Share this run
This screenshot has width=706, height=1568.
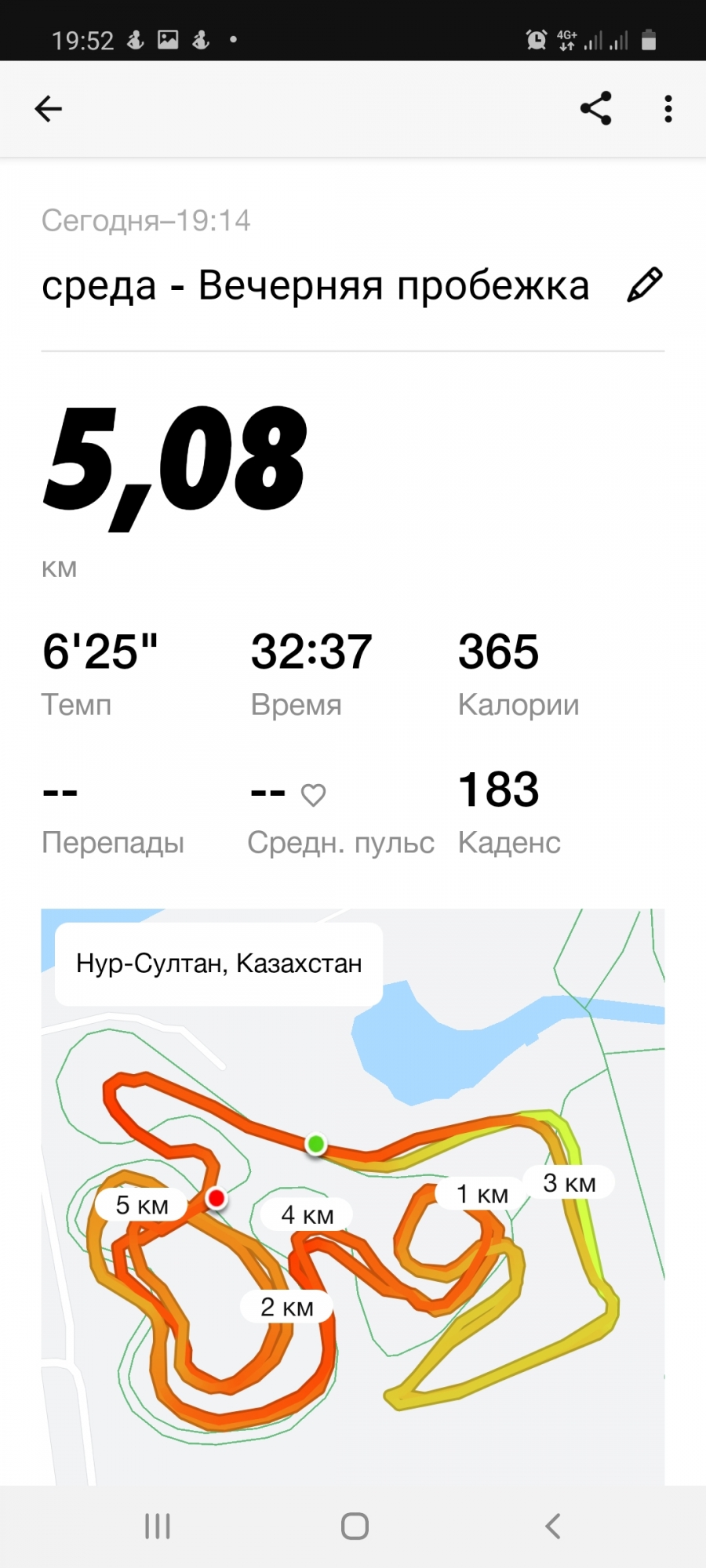tap(595, 109)
